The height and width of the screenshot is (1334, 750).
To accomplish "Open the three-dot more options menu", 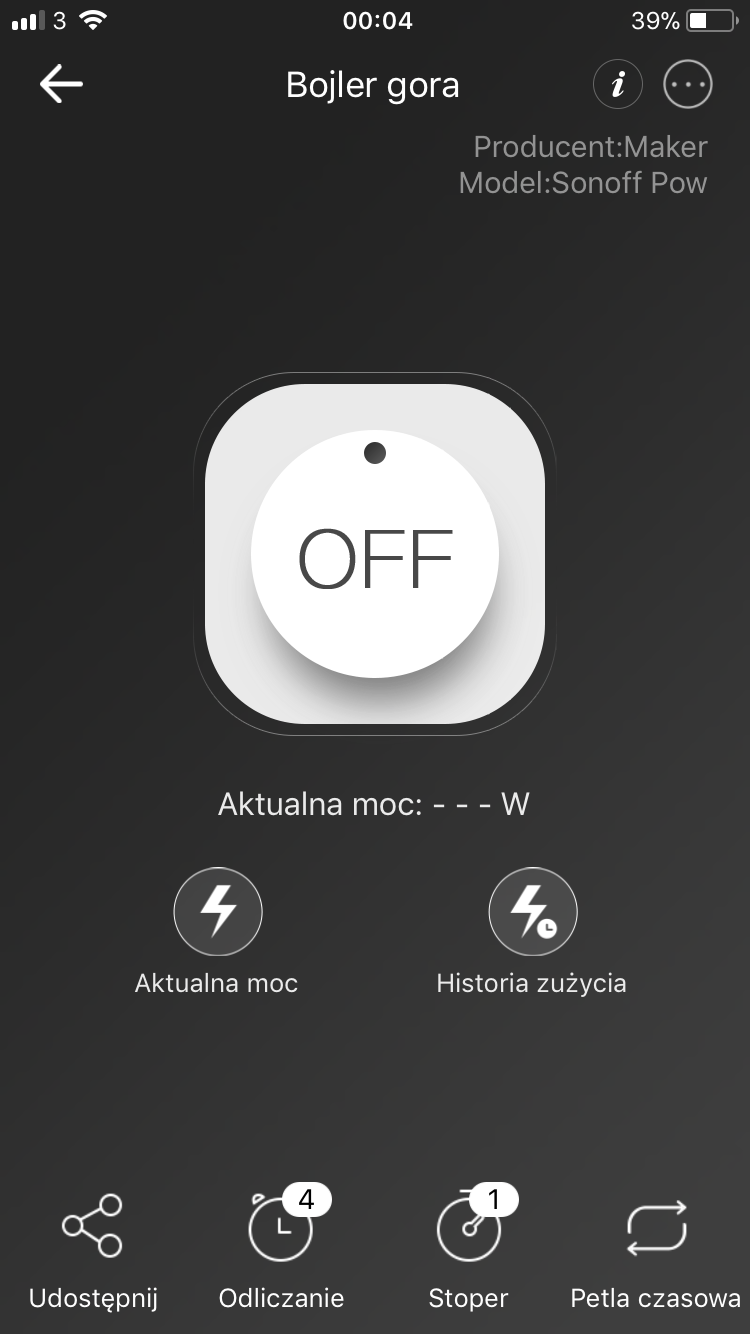I will tap(688, 85).
